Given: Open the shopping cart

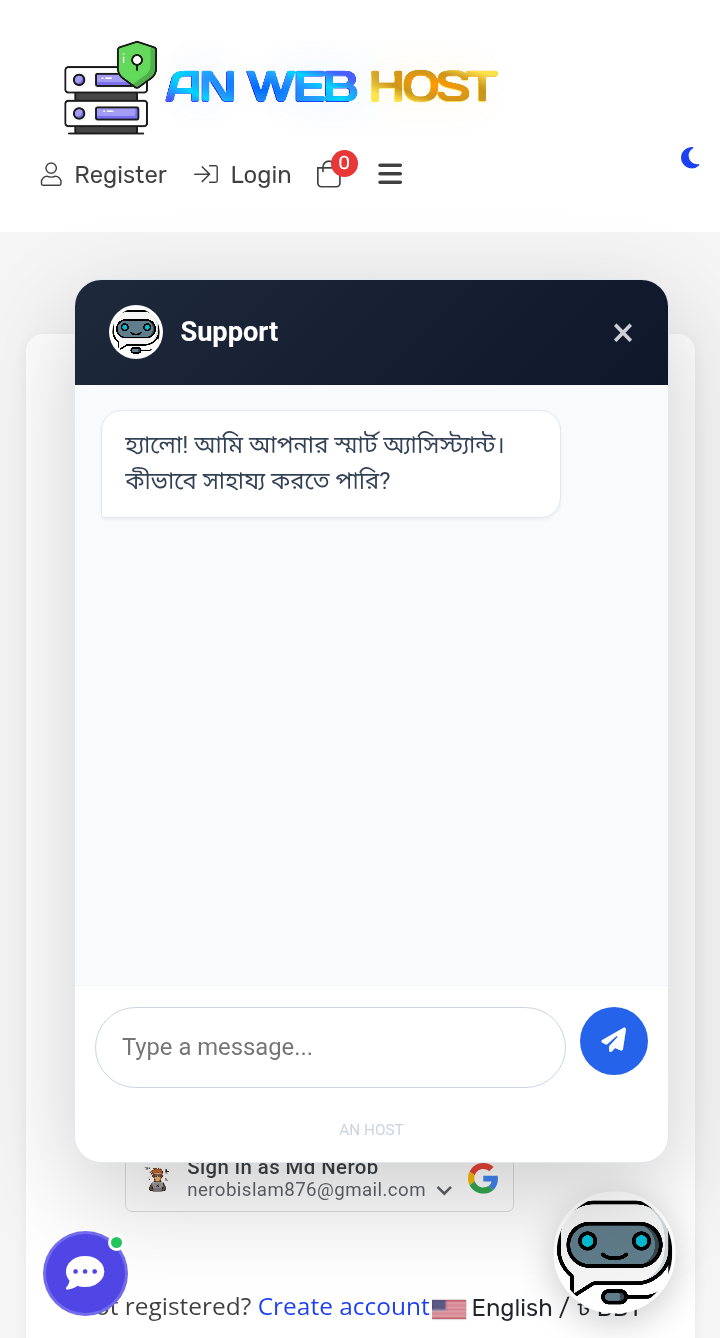Looking at the screenshot, I should (x=330, y=175).
